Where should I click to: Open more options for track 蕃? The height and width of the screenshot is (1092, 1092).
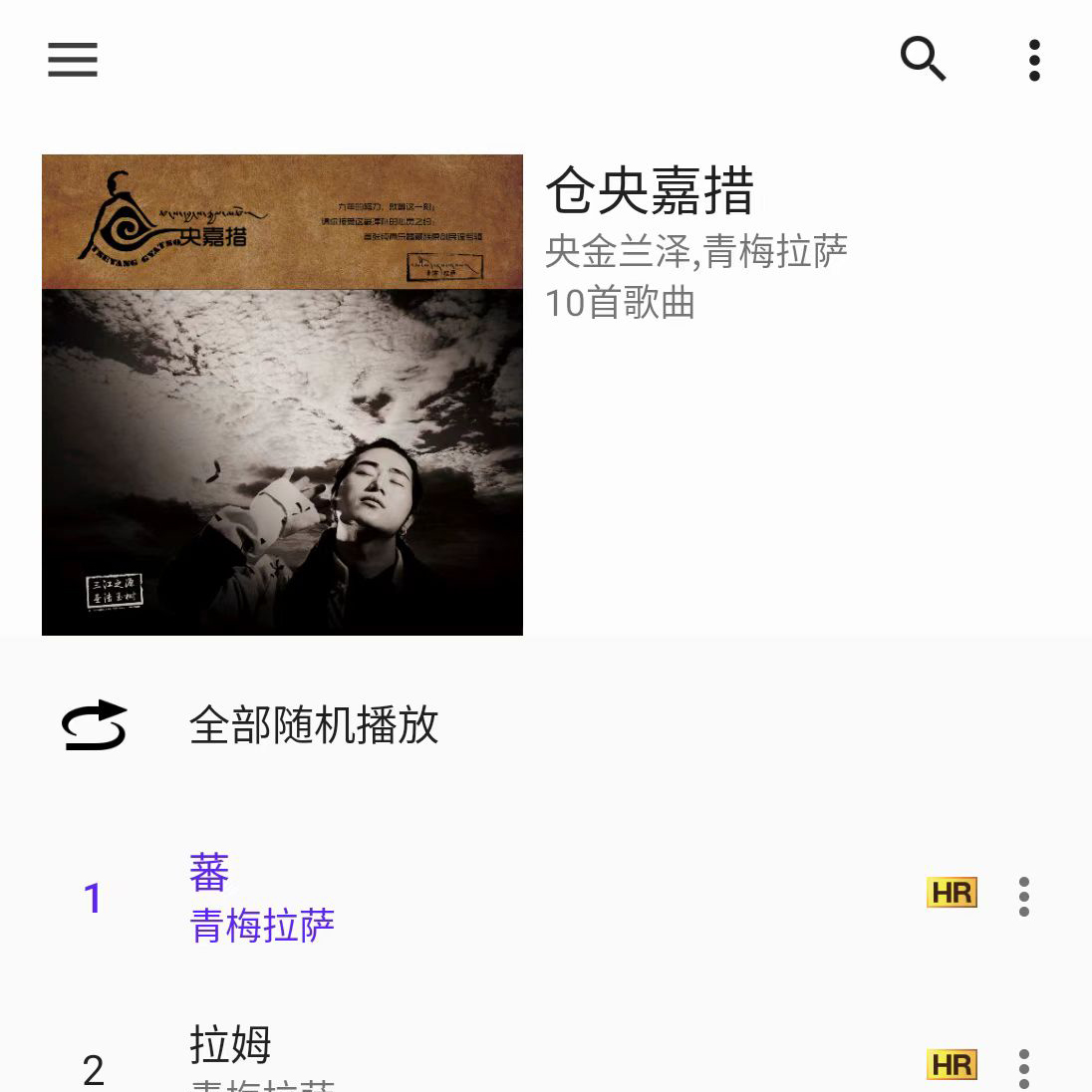(x=1023, y=897)
